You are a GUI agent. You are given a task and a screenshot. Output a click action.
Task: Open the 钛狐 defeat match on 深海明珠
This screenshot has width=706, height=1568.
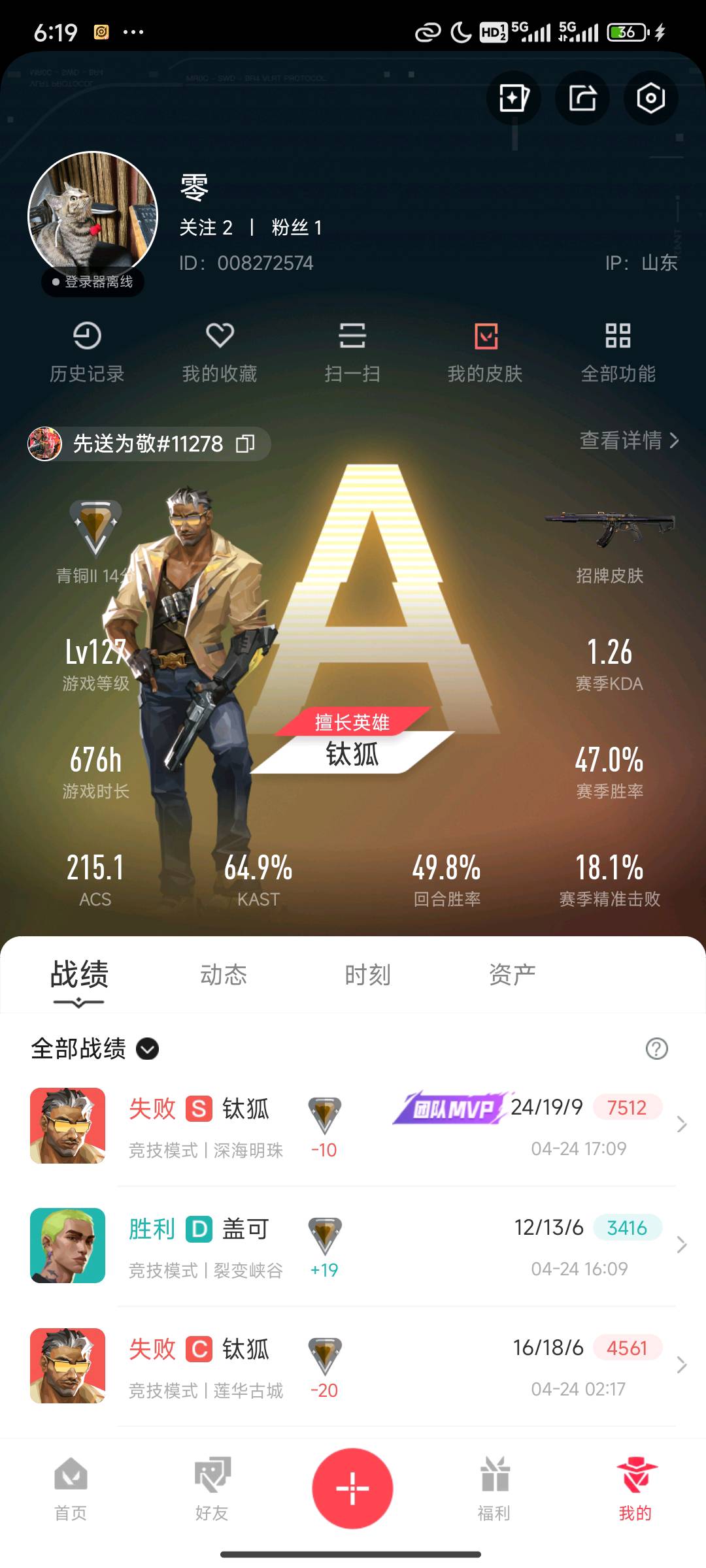click(x=353, y=1125)
